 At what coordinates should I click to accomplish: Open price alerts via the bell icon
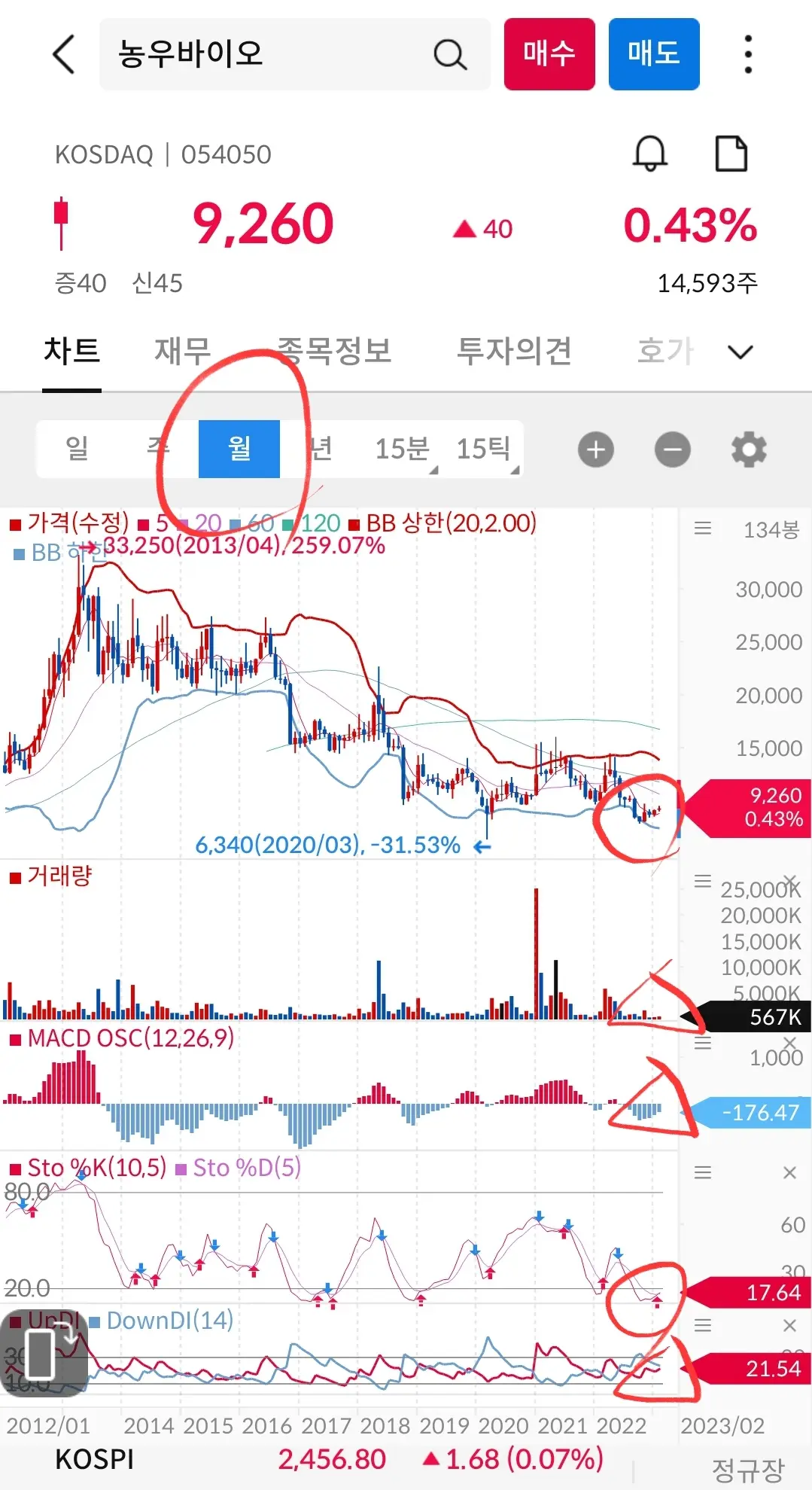pyautogui.click(x=649, y=154)
